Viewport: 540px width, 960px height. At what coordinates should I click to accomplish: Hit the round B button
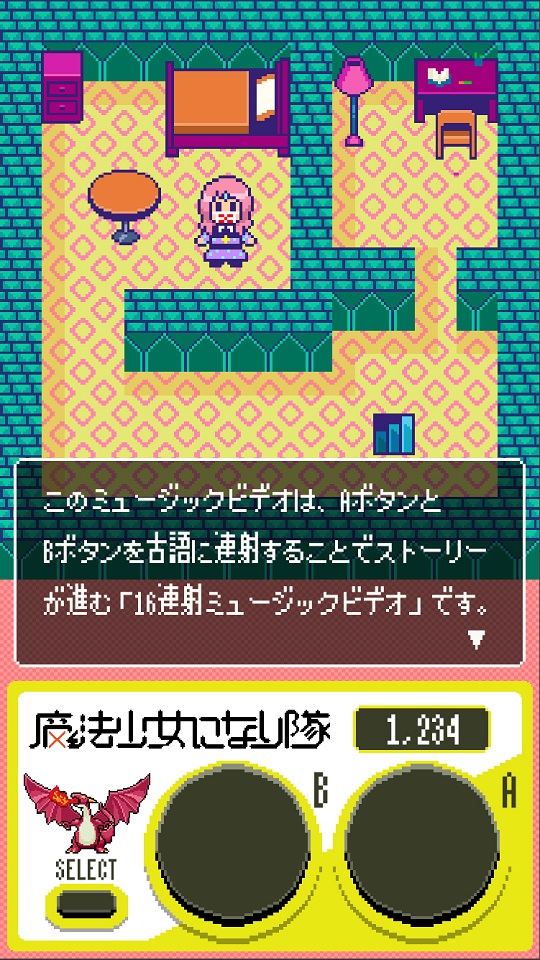pyautogui.click(x=233, y=843)
